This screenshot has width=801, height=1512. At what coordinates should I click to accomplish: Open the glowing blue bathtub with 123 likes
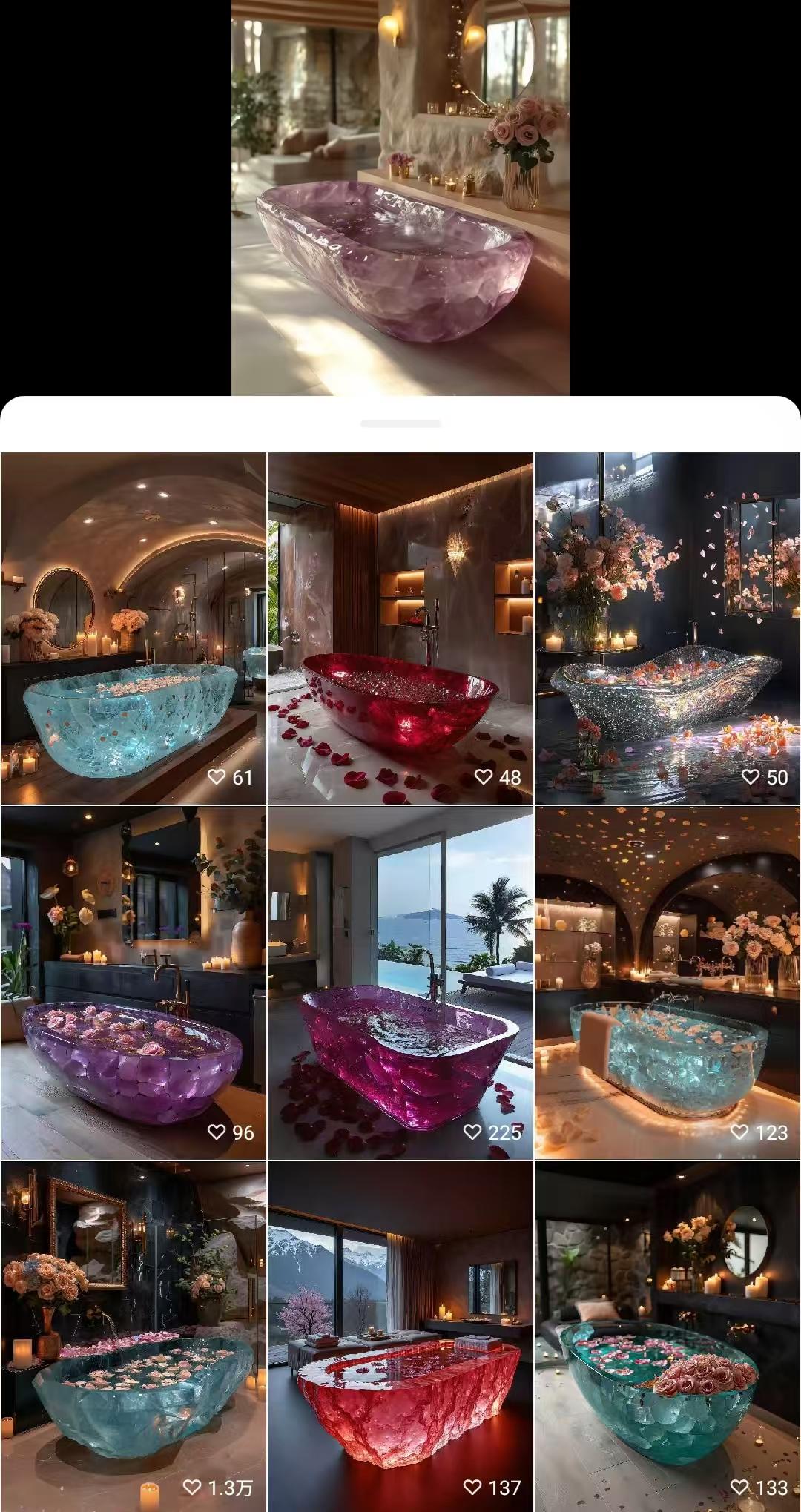[x=667, y=983]
